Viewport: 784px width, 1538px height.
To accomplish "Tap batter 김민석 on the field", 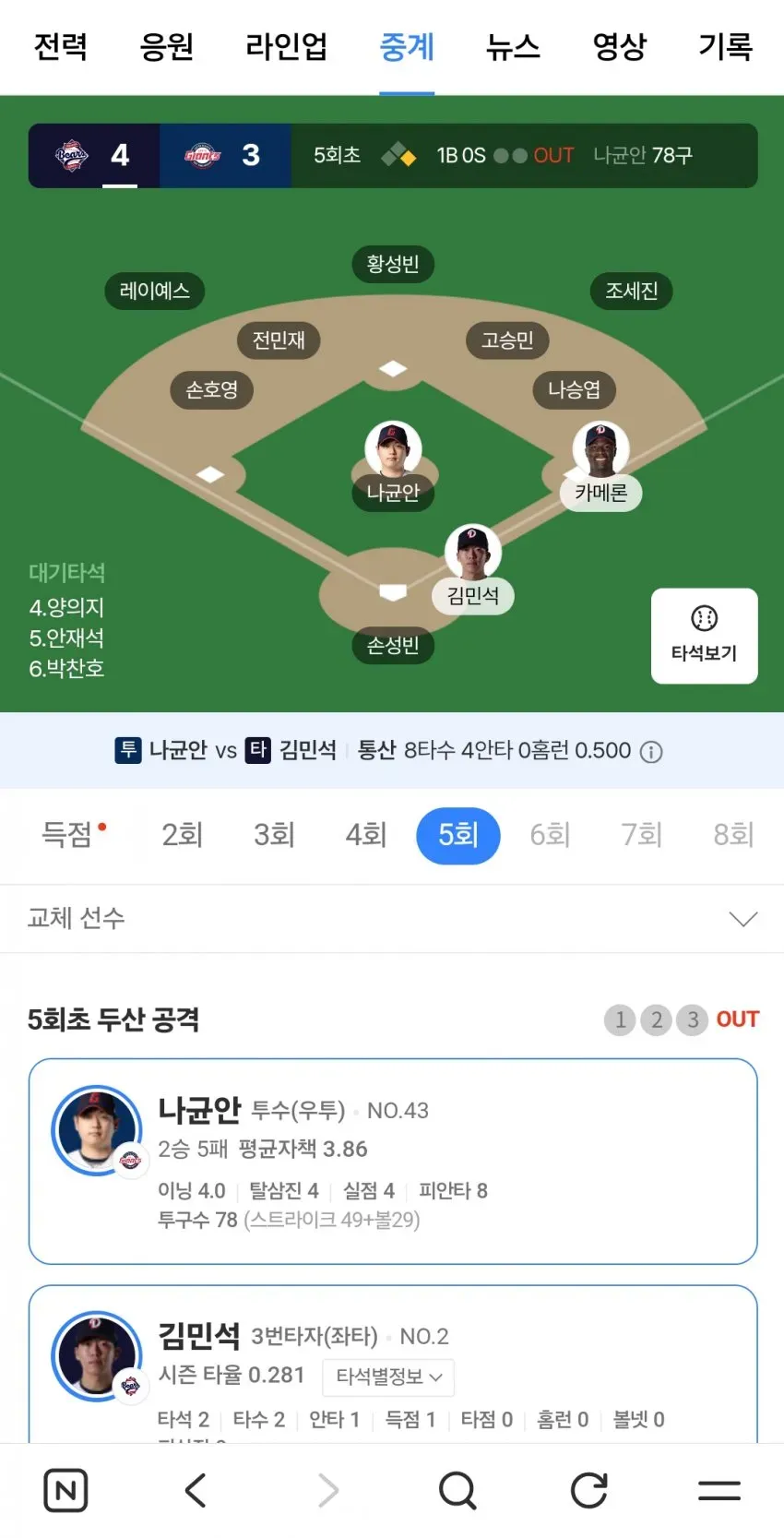I will click(x=473, y=569).
